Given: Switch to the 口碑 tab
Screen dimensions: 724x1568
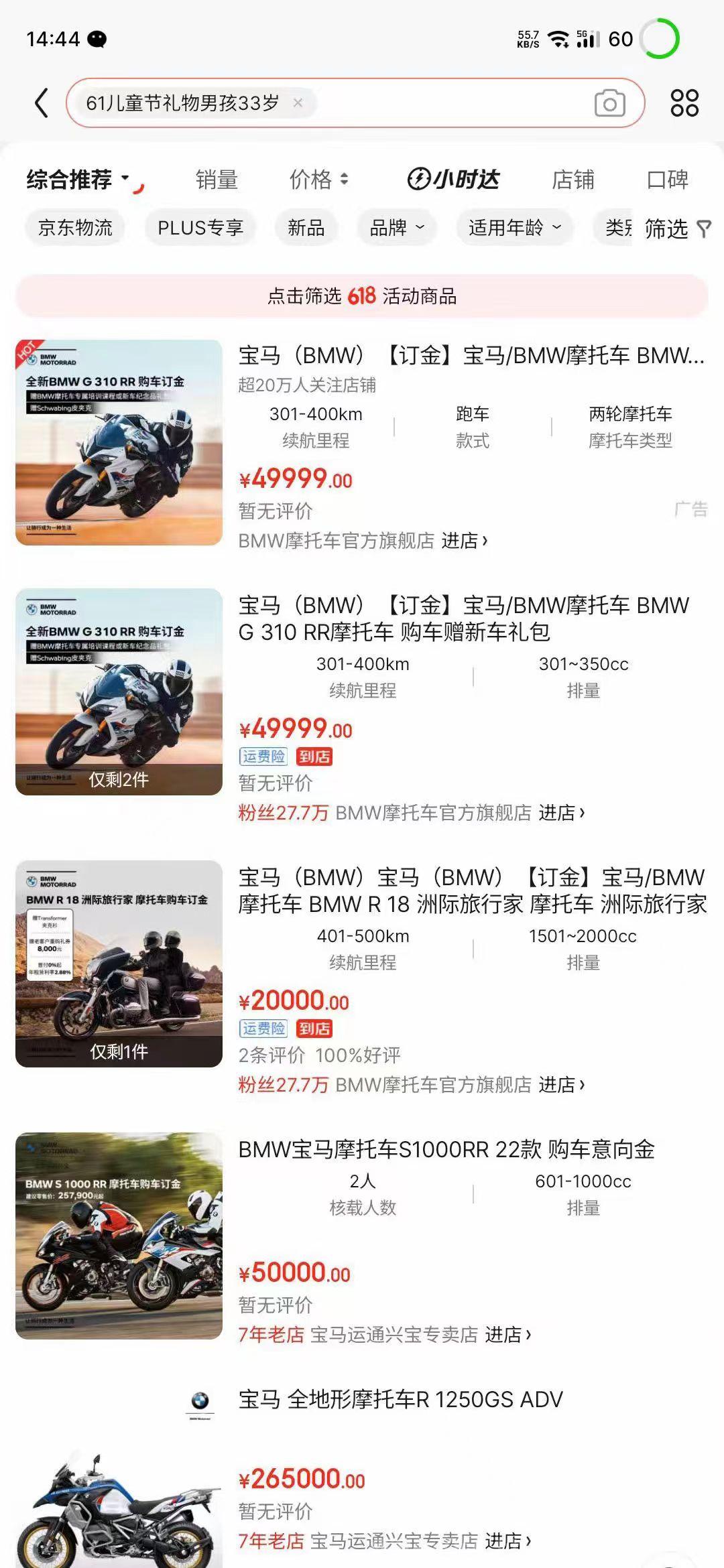Looking at the screenshot, I should (668, 180).
